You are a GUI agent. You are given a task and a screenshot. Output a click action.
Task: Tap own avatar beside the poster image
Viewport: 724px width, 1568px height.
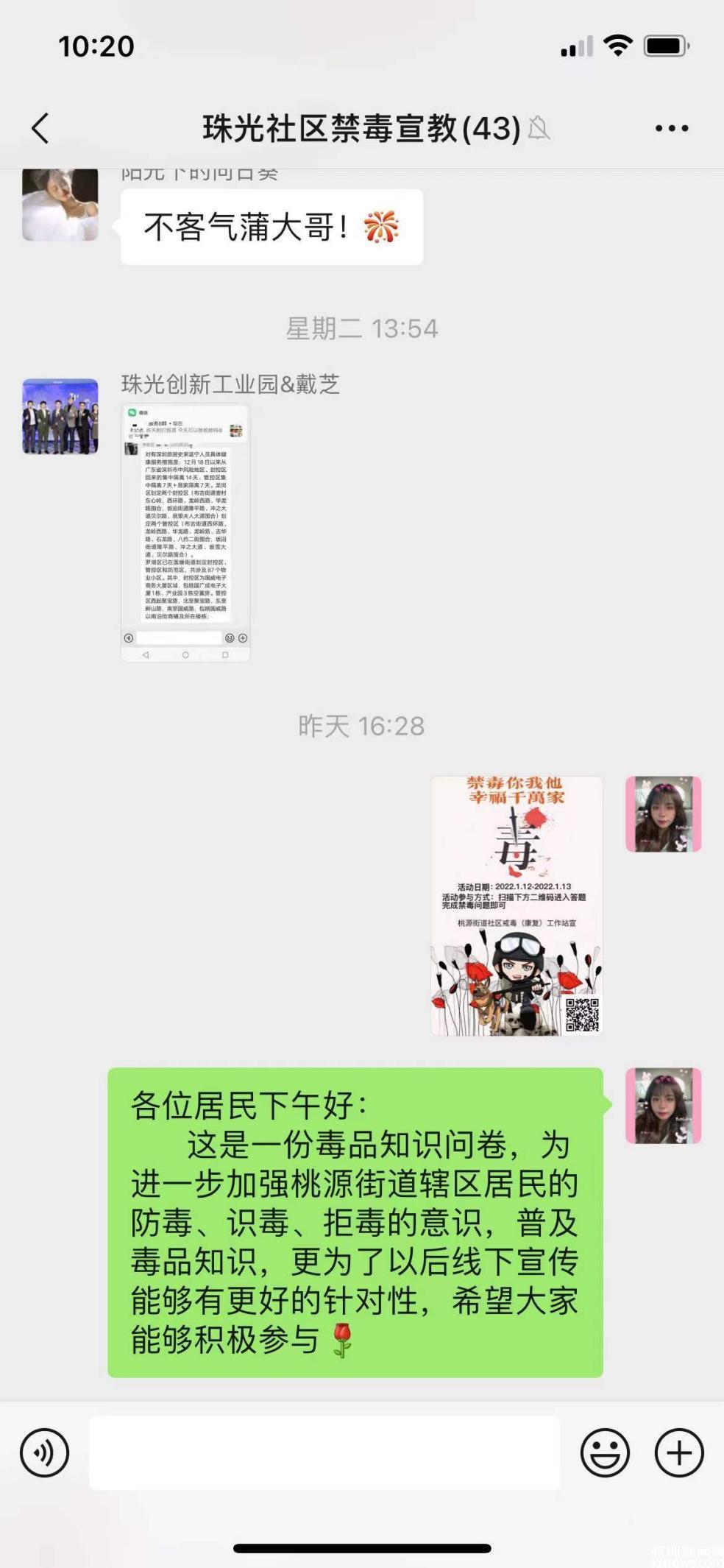click(x=663, y=813)
